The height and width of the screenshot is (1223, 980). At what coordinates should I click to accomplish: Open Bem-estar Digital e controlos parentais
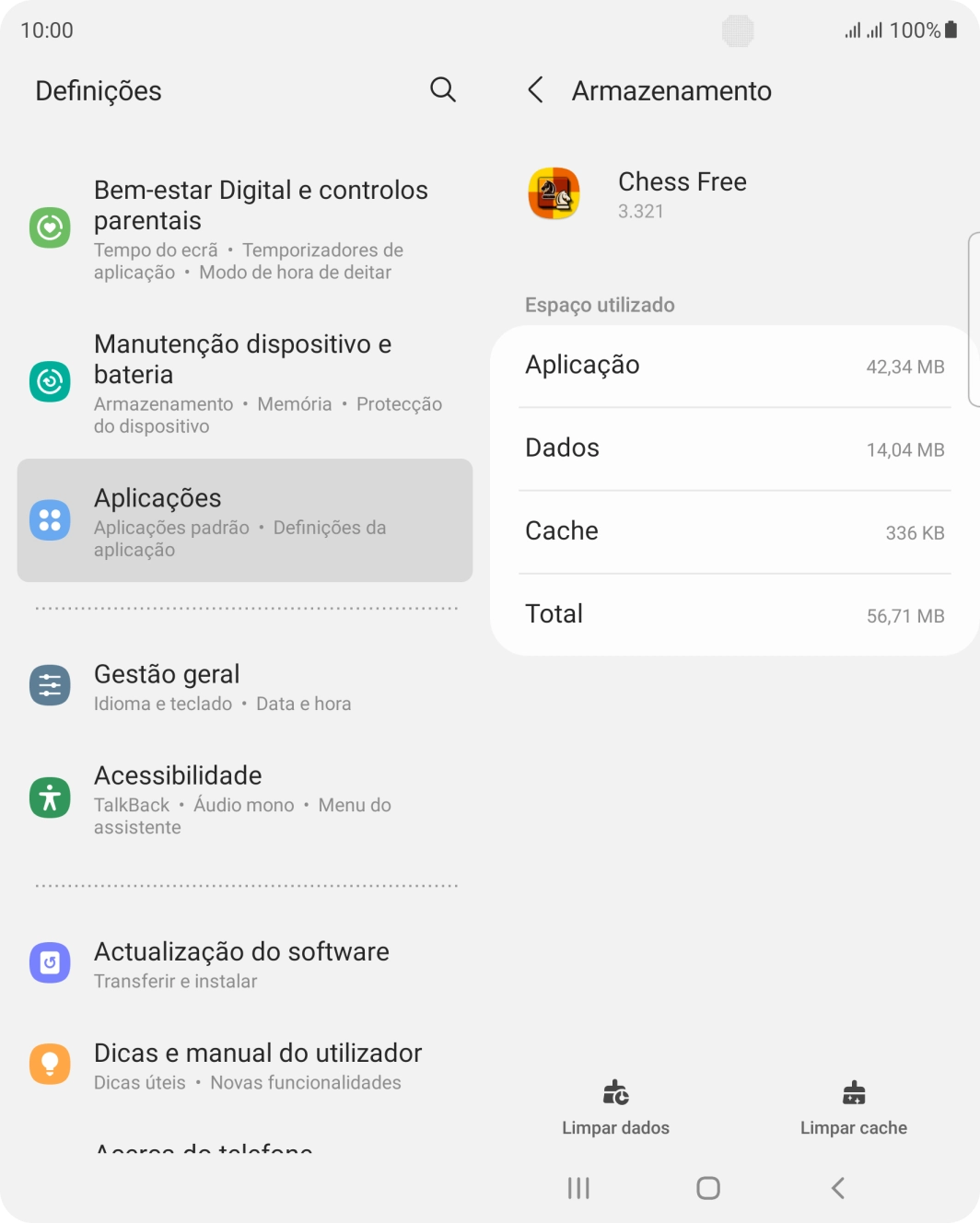click(x=244, y=229)
